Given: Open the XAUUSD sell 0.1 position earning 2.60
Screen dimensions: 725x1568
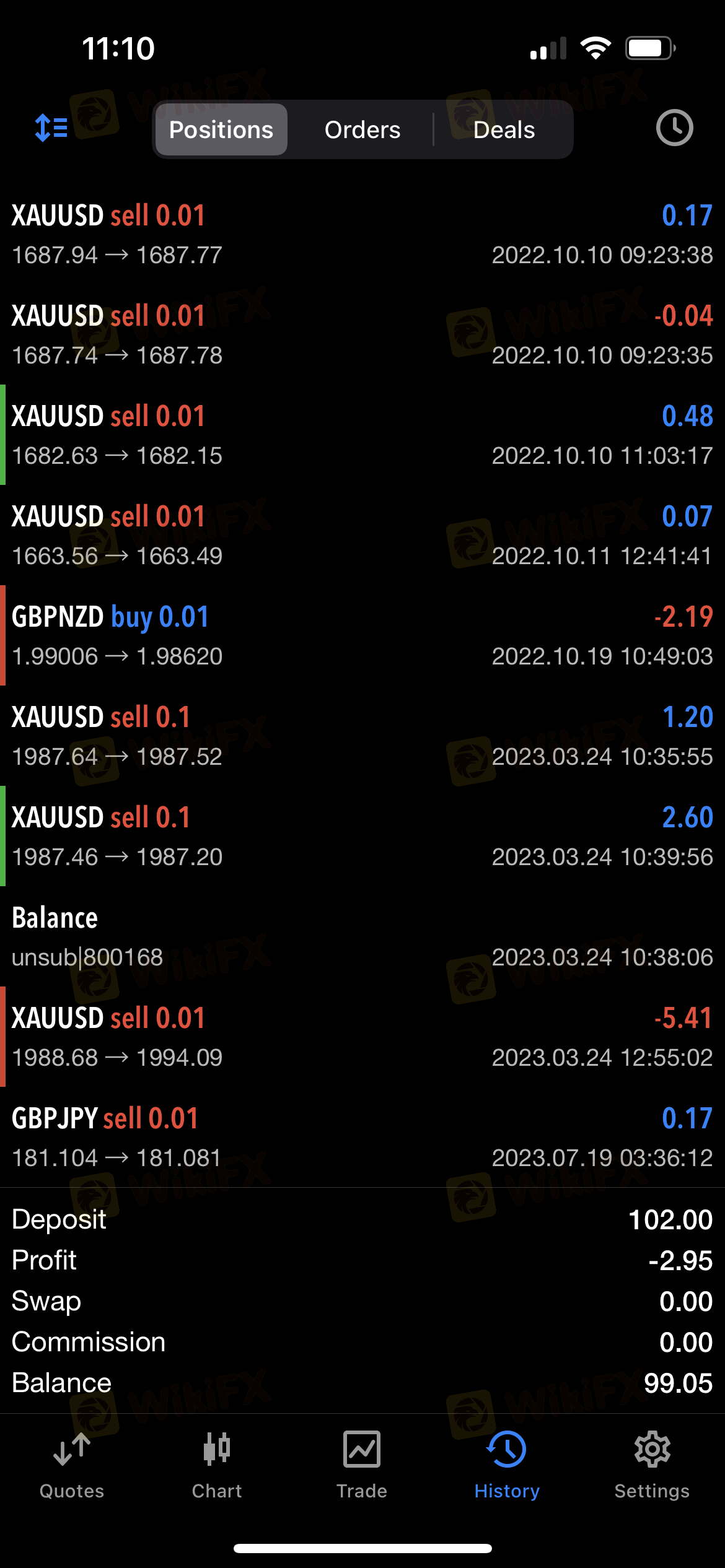Looking at the screenshot, I should pos(362,836).
